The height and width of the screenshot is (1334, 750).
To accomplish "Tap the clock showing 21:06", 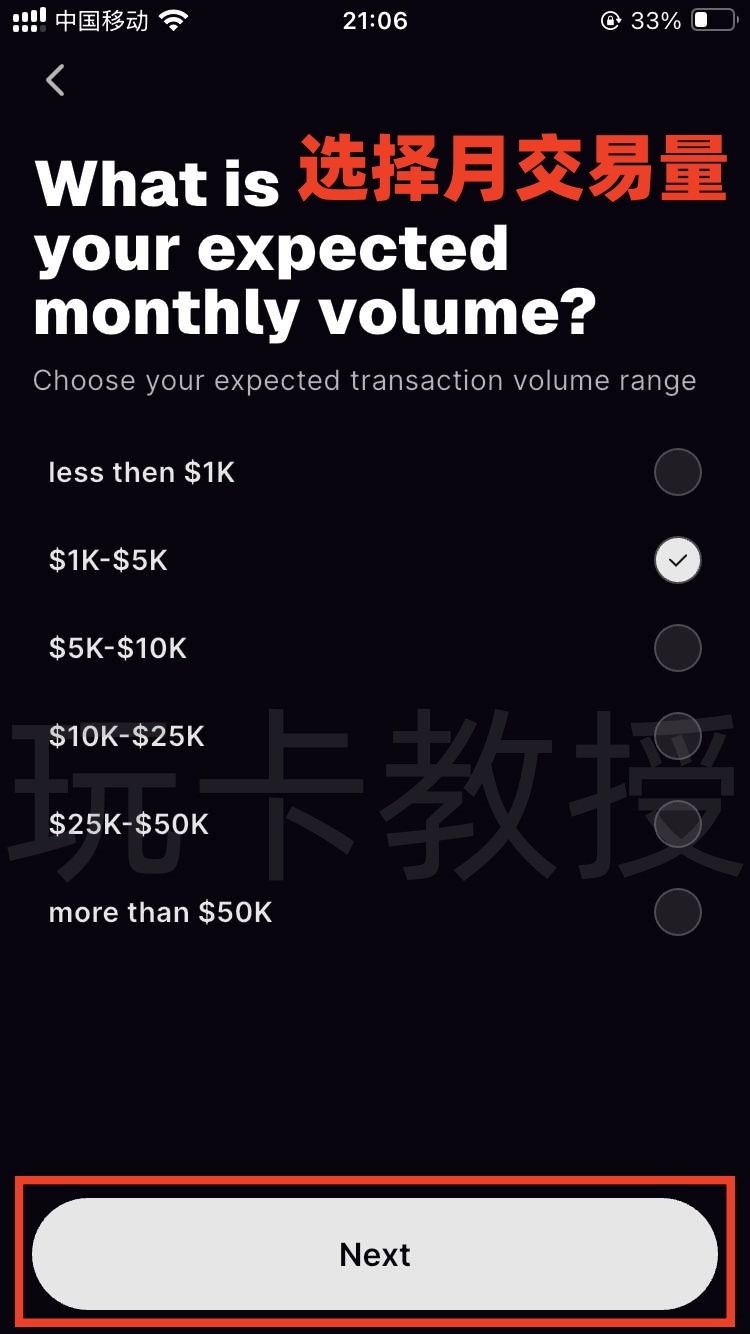I will click(x=375, y=20).
